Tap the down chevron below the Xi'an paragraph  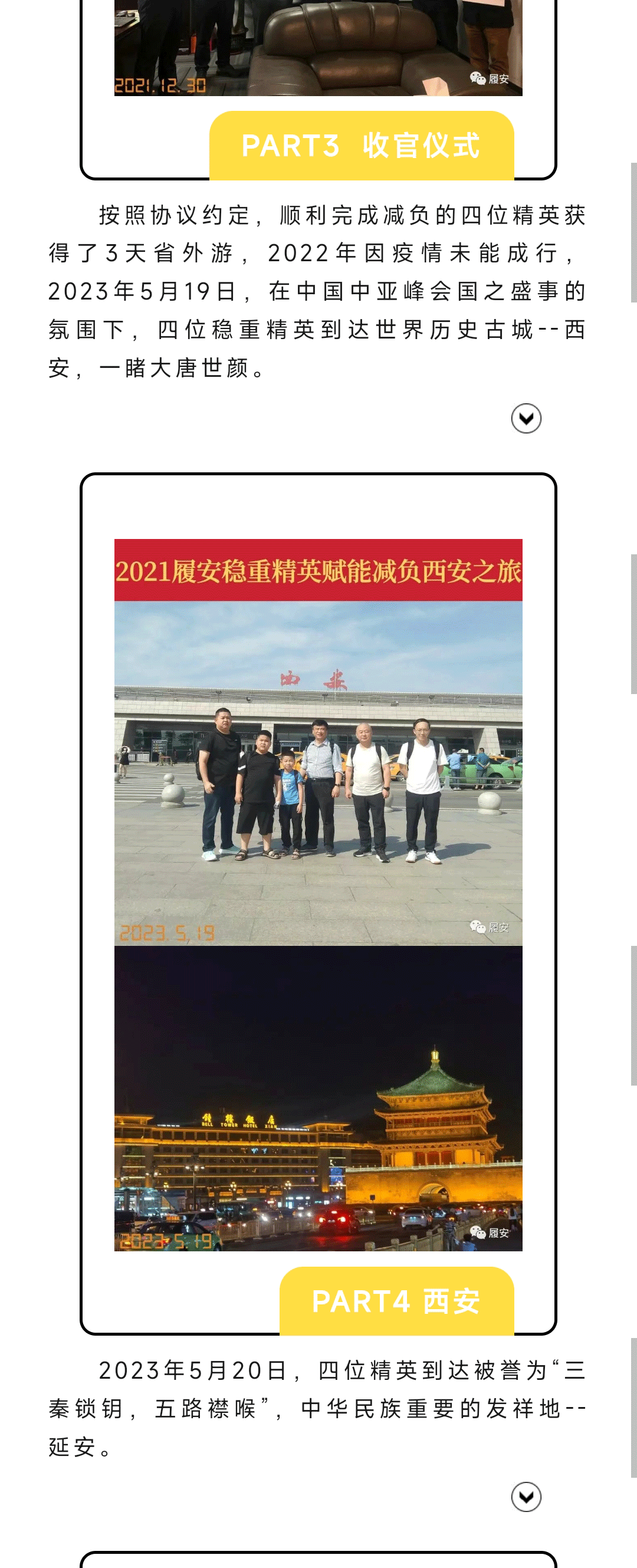coord(526,418)
